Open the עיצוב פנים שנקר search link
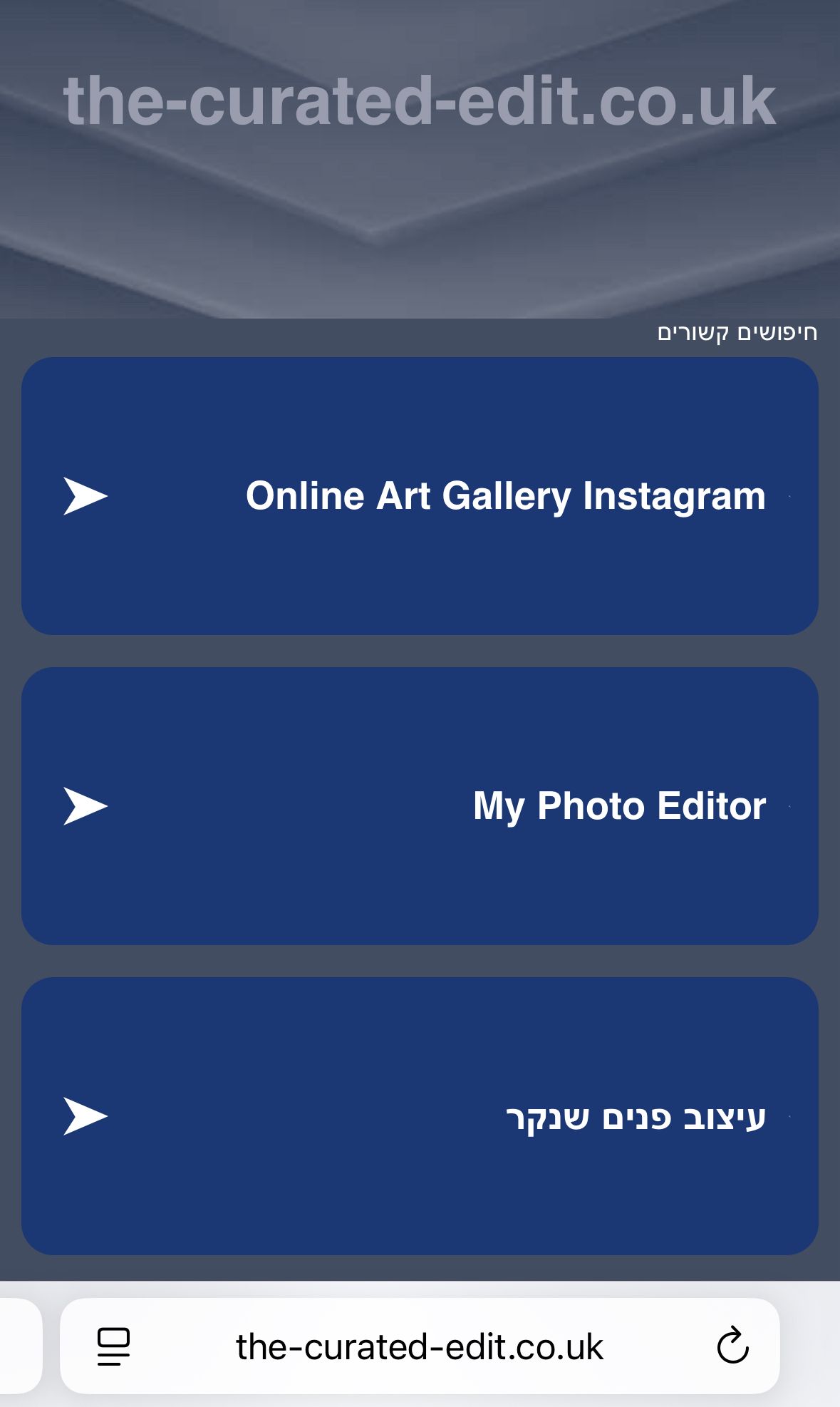 click(x=420, y=1116)
